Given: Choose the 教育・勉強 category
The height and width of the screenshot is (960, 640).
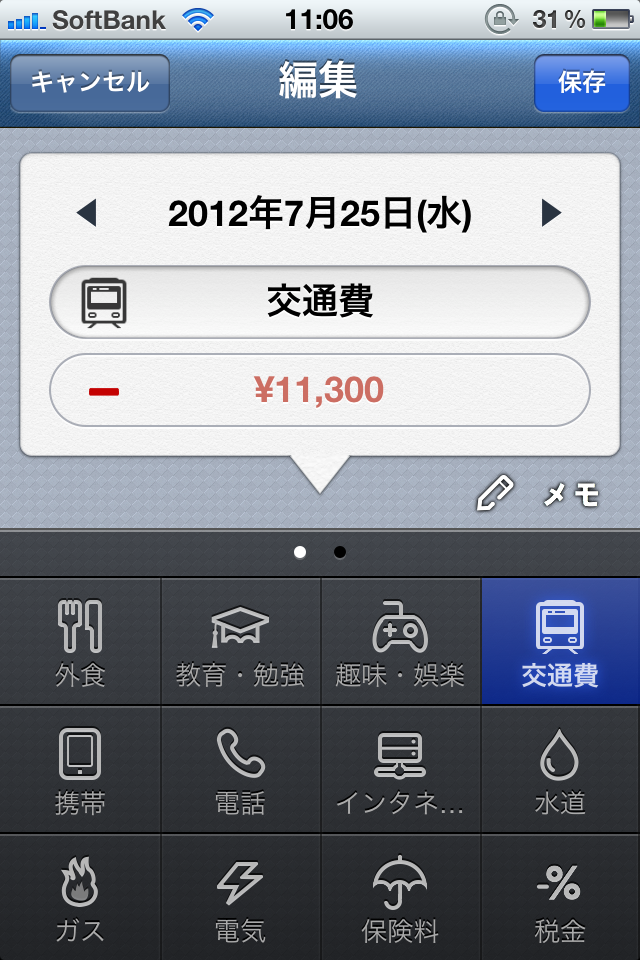Looking at the screenshot, I should (x=240, y=642).
